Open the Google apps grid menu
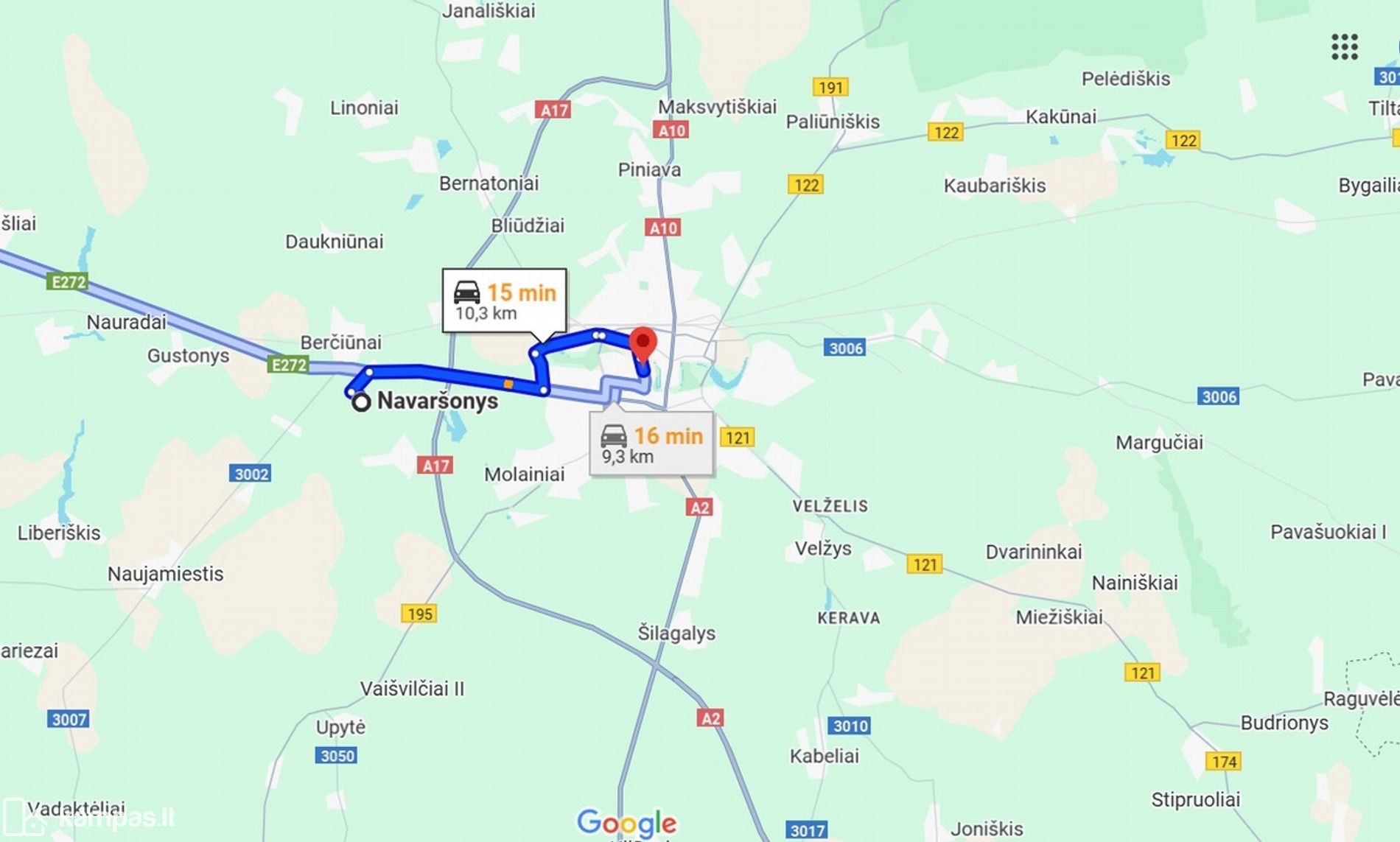The height and width of the screenshot is (842, 1400). pyautogui.click(x=1345, y=47)
